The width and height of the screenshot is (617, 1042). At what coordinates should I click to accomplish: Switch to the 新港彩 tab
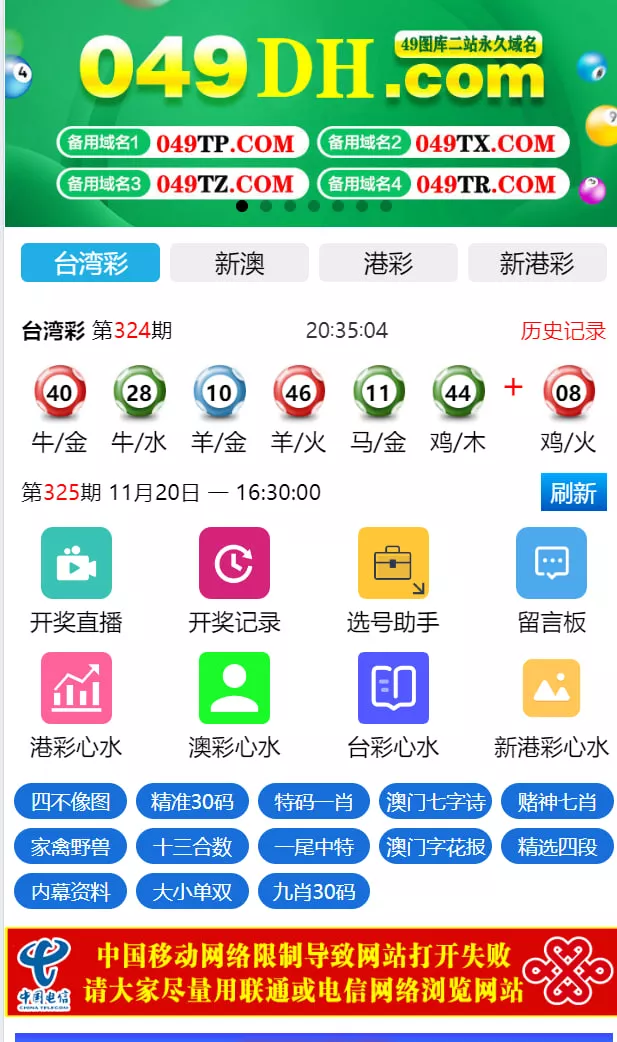537,263
